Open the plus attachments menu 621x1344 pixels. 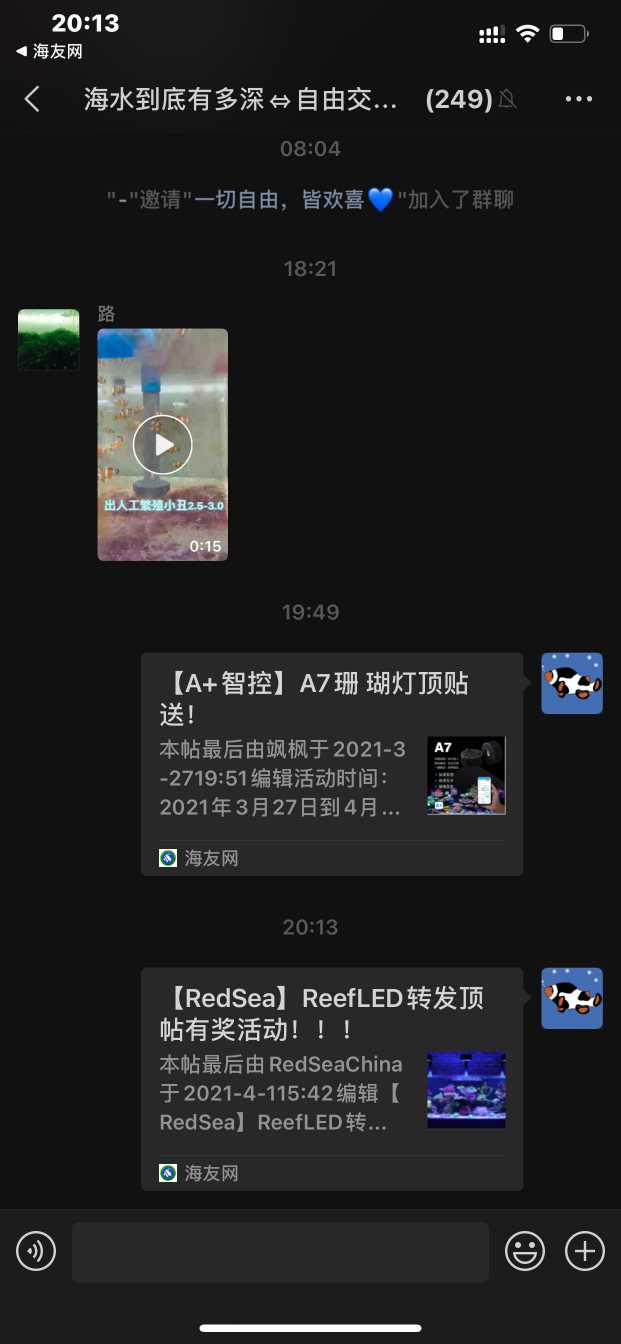(585, 1251)
